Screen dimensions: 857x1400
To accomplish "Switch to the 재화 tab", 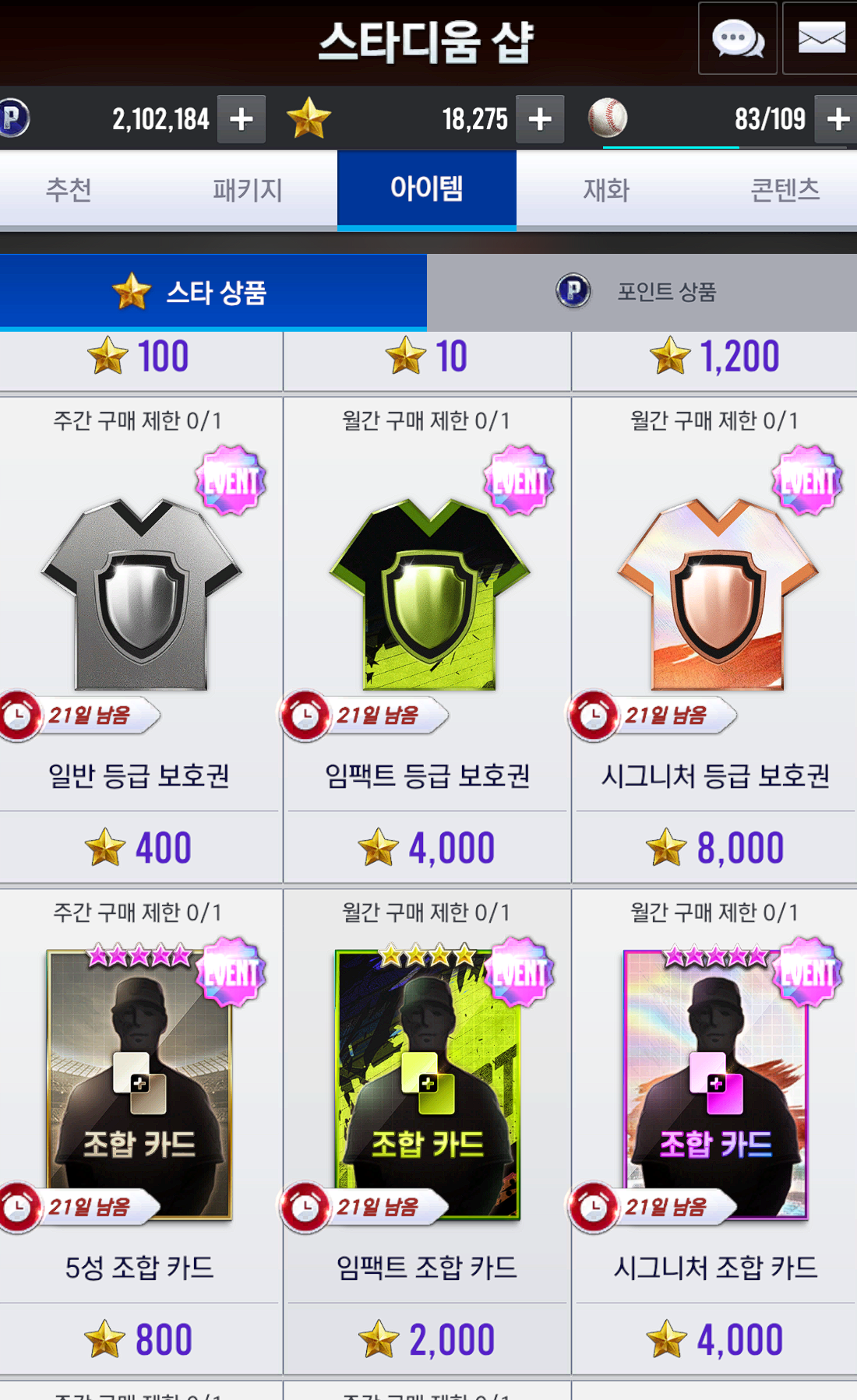I will click(606, 189).
